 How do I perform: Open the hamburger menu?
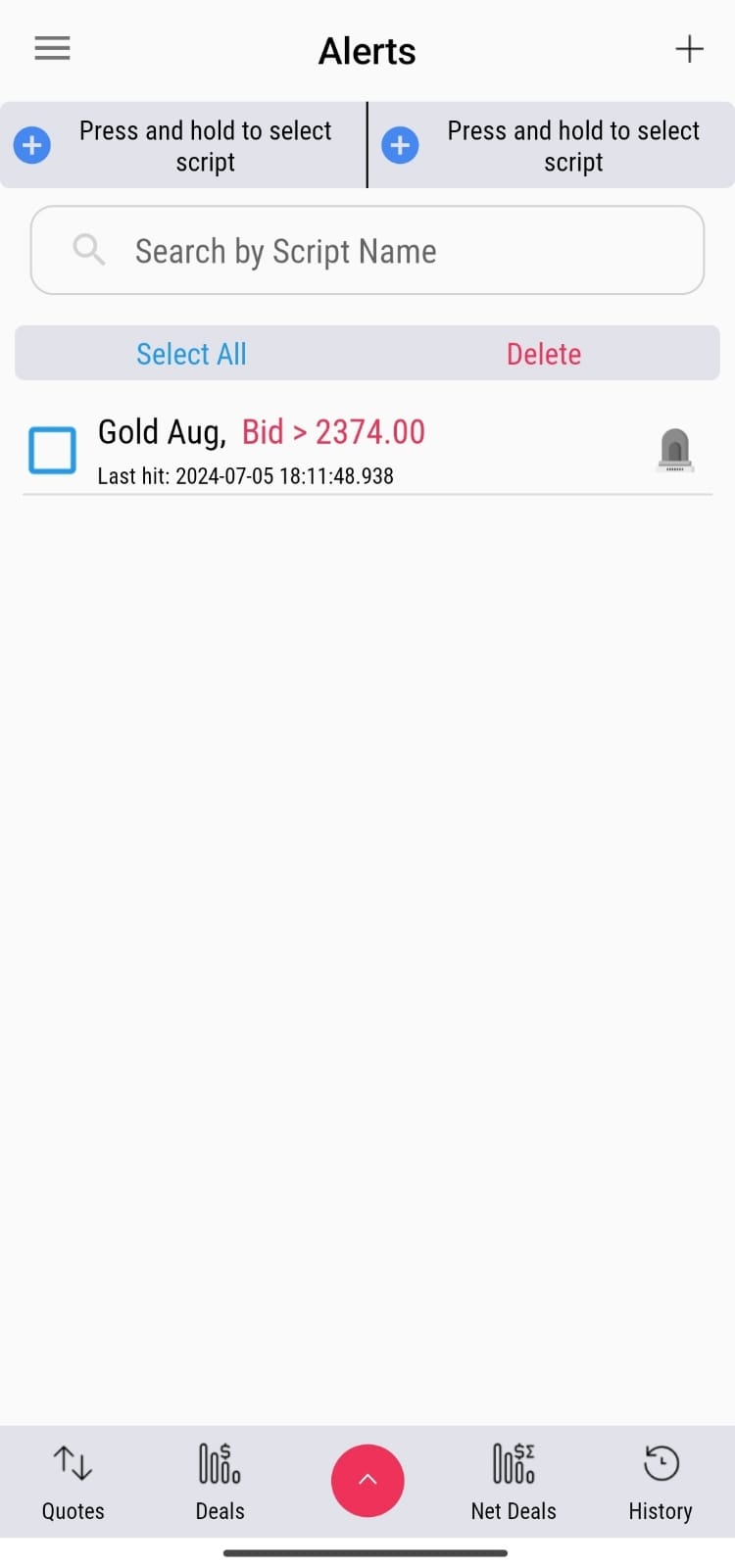click(x=52, y=49)
